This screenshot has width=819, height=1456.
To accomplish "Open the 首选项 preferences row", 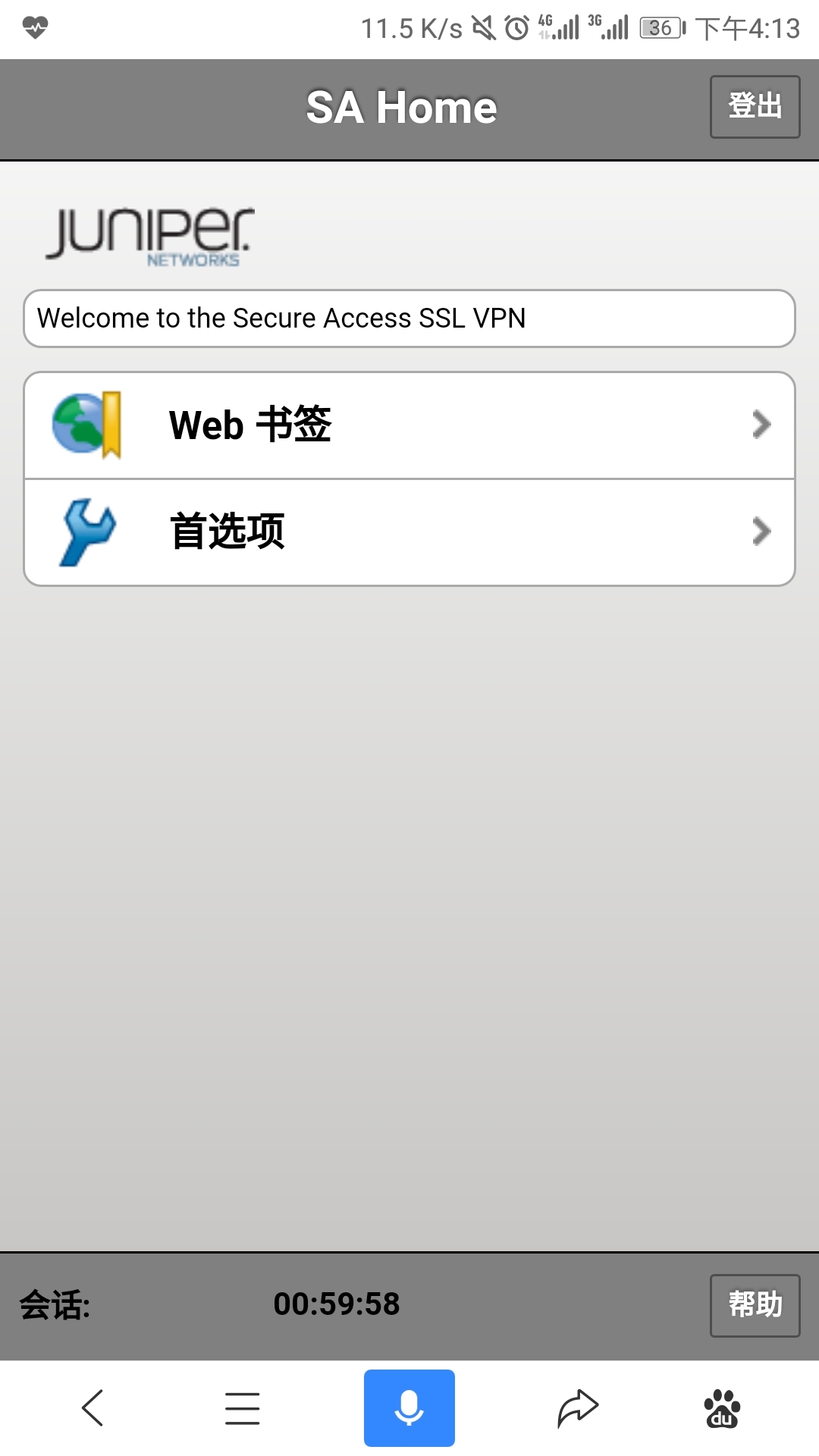I will pos(409,532).
